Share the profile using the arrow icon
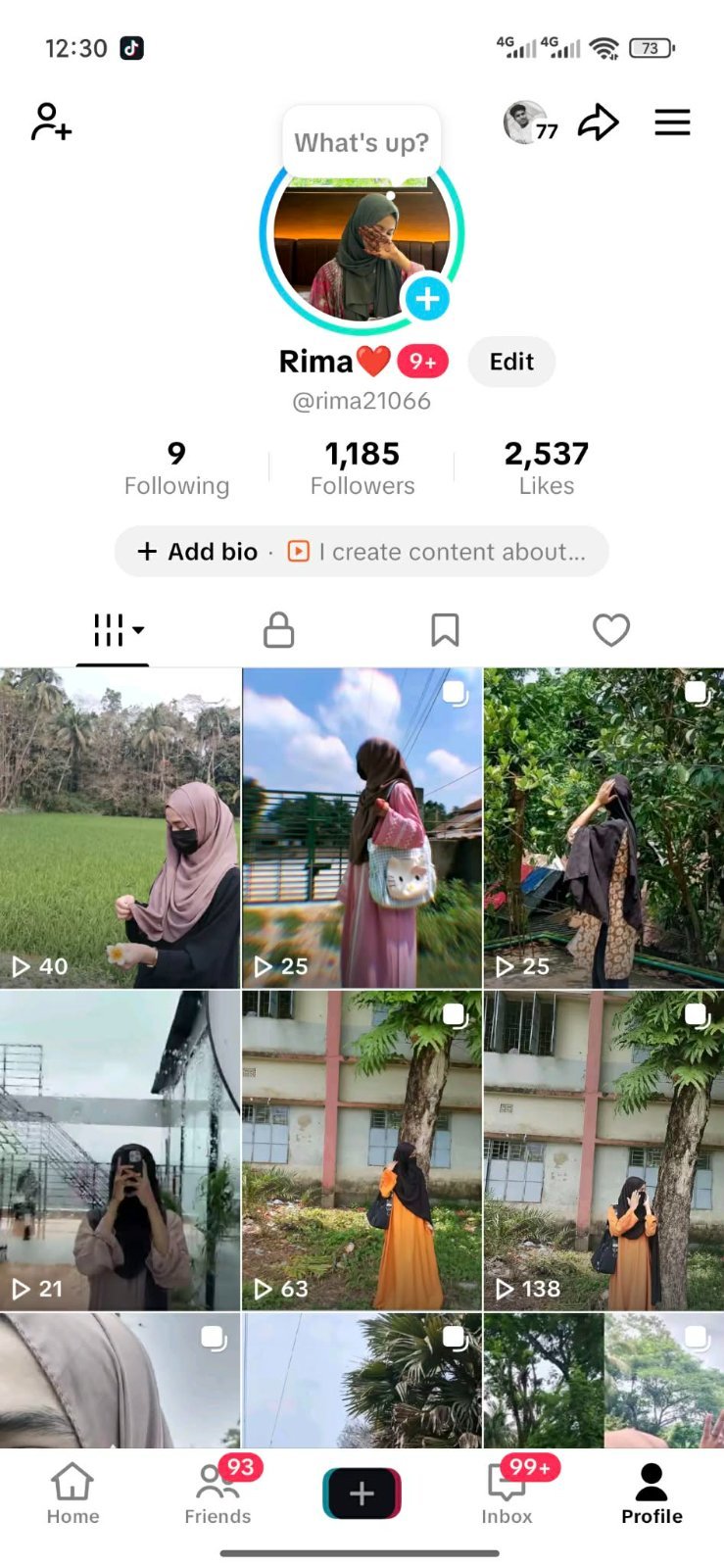Screen dimensions: 724x1568 tap(598, 122)
